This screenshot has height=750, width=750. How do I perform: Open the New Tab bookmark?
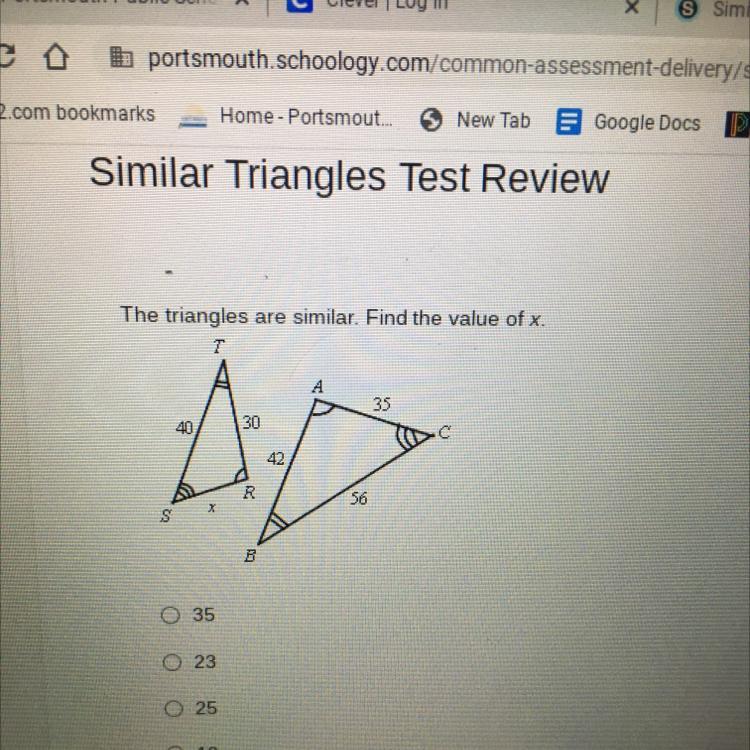475,120
